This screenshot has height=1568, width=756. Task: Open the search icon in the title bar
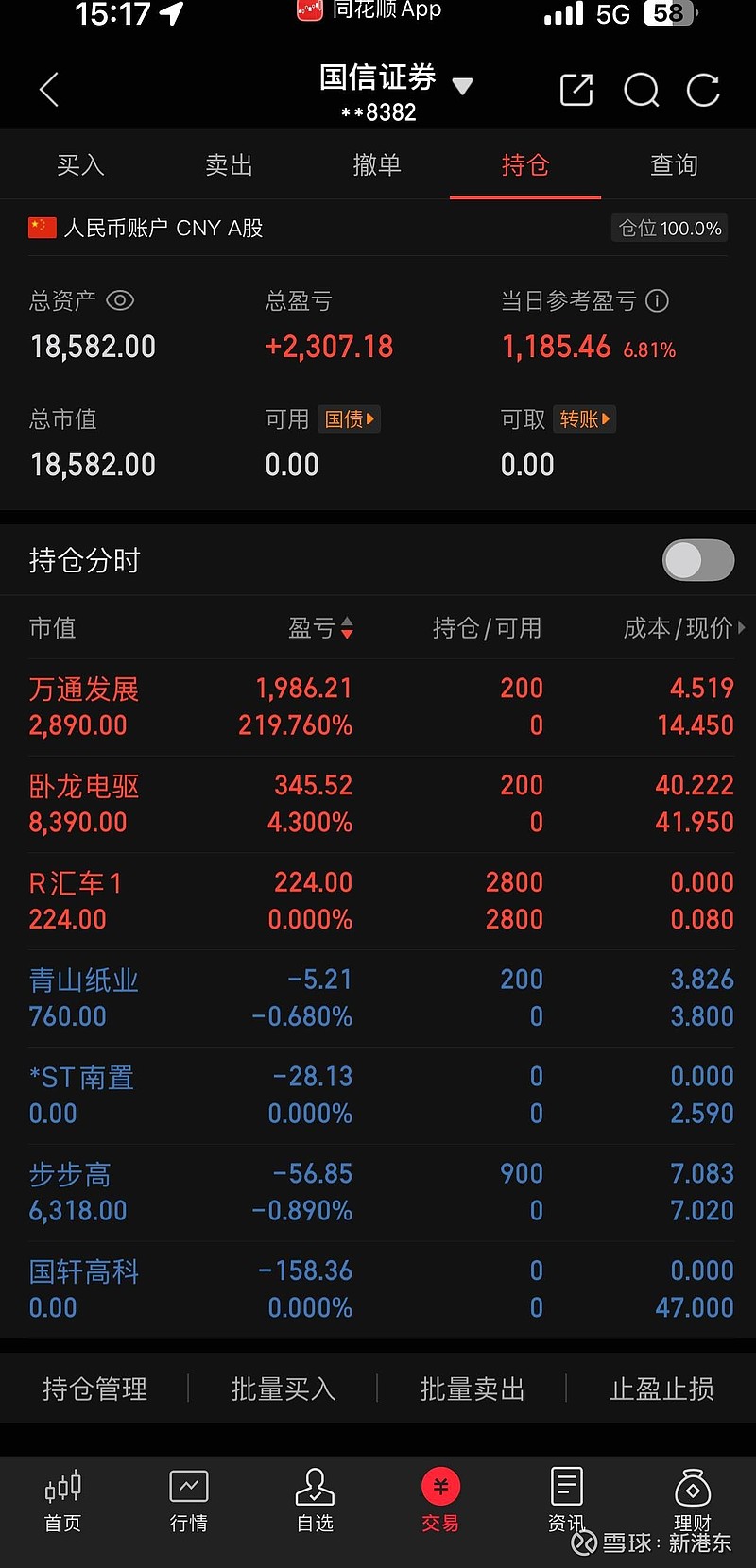point(642,89)
